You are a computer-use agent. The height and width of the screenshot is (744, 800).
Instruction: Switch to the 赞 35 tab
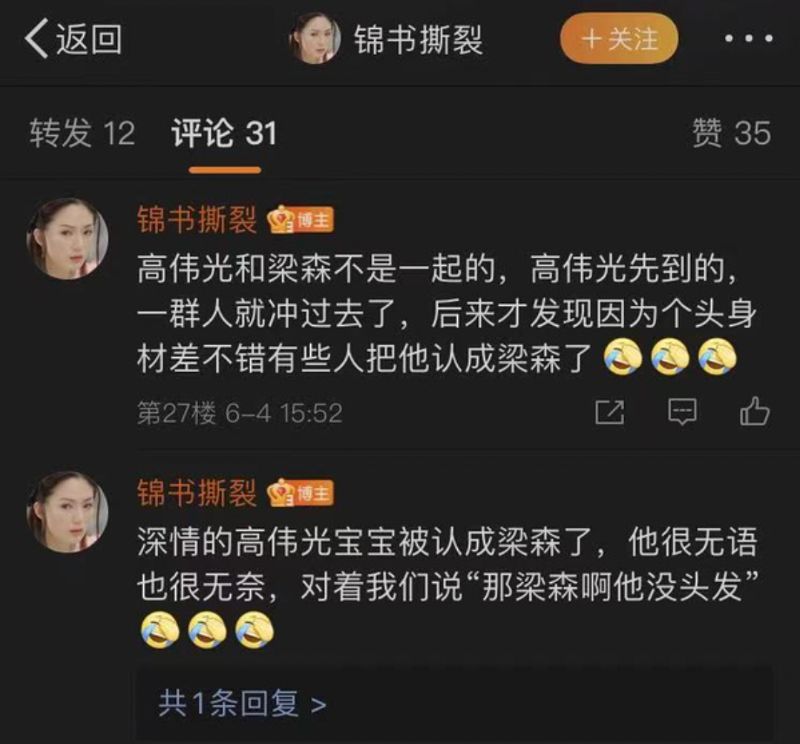pos(731,133)
